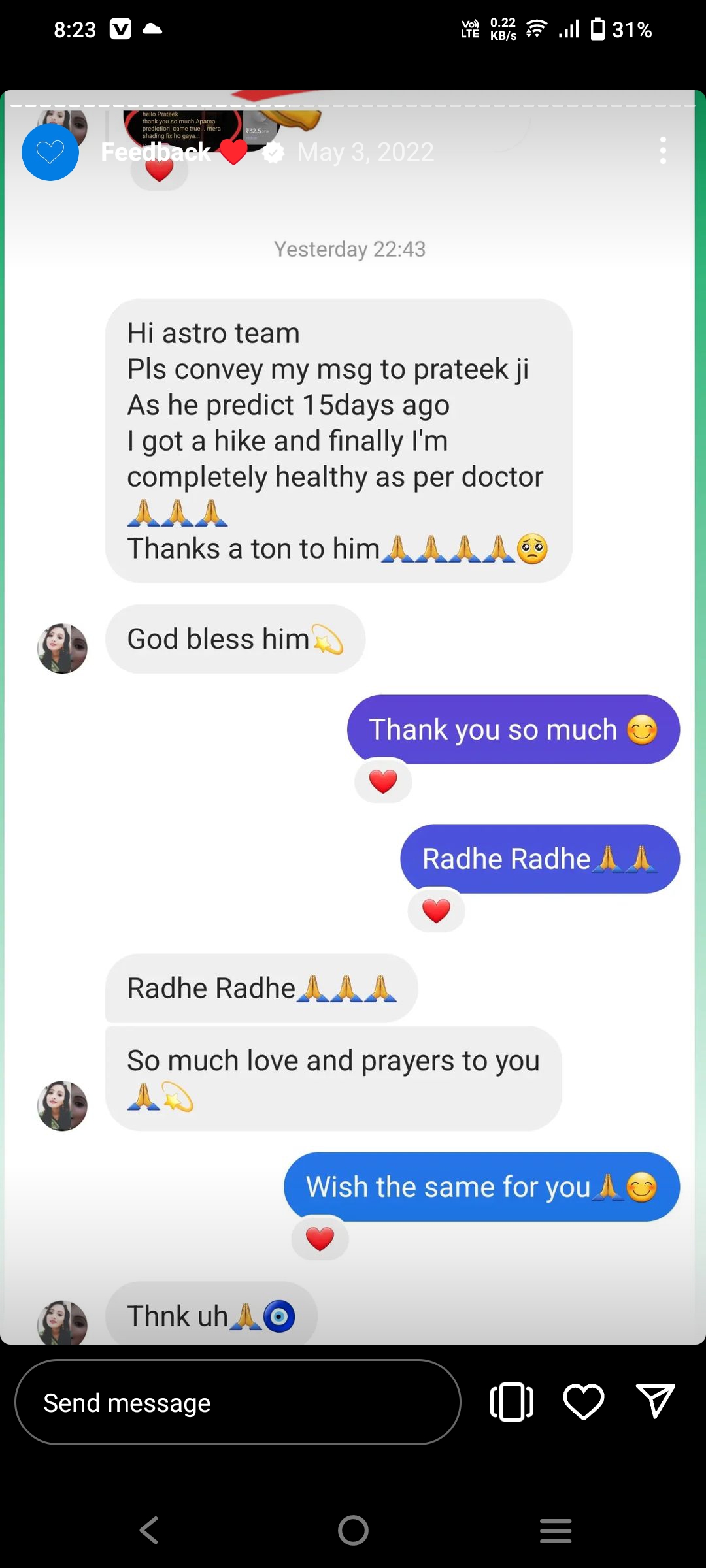Viewport: 706px width, 1568px height.
Task: Open the Feedback highlight profile picture
Action: coord(50,152)
